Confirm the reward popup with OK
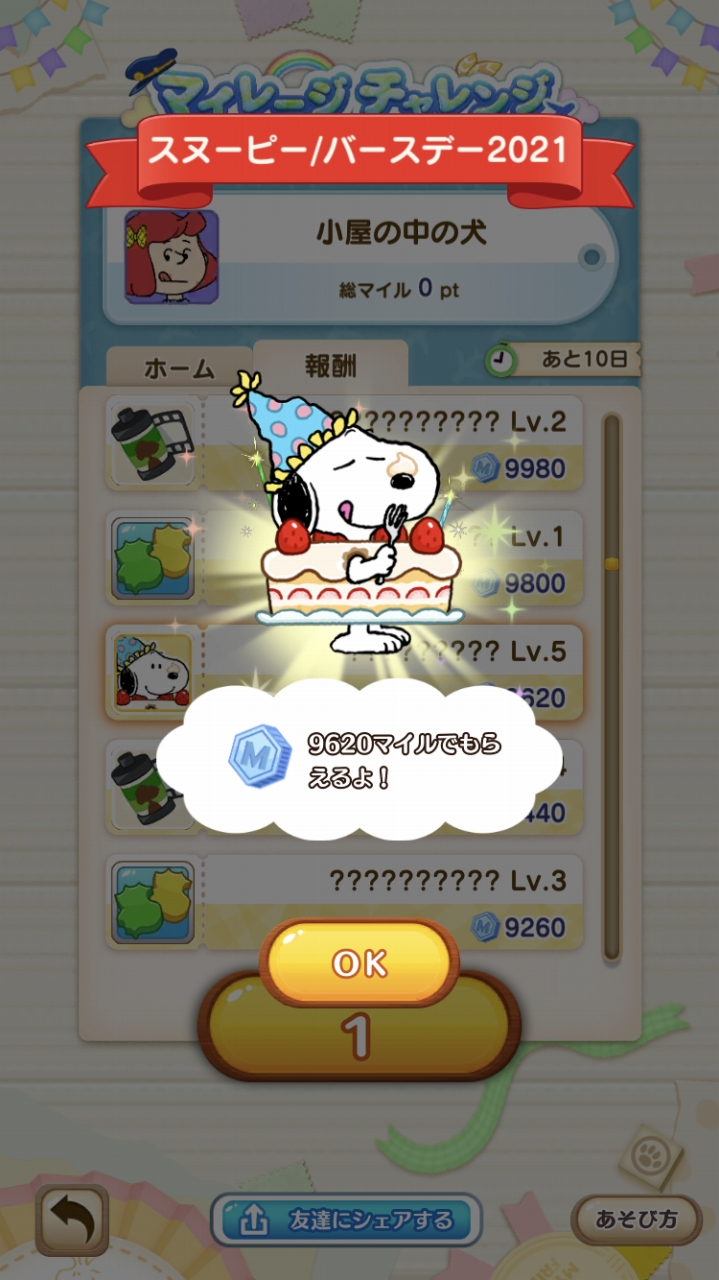This screenshot has height=1280, width=719. tap(359, 962)
